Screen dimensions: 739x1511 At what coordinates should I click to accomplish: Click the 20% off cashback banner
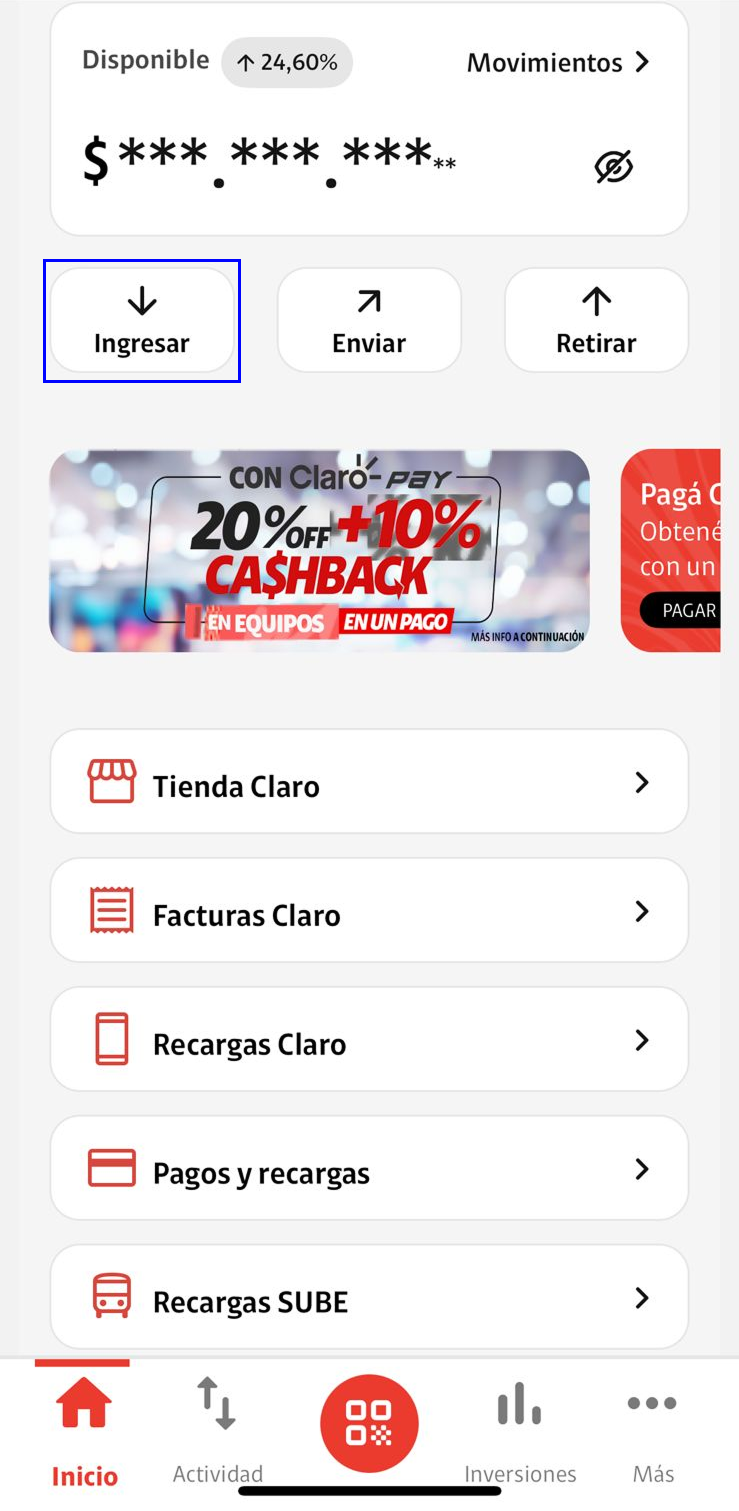pos(318,549)
